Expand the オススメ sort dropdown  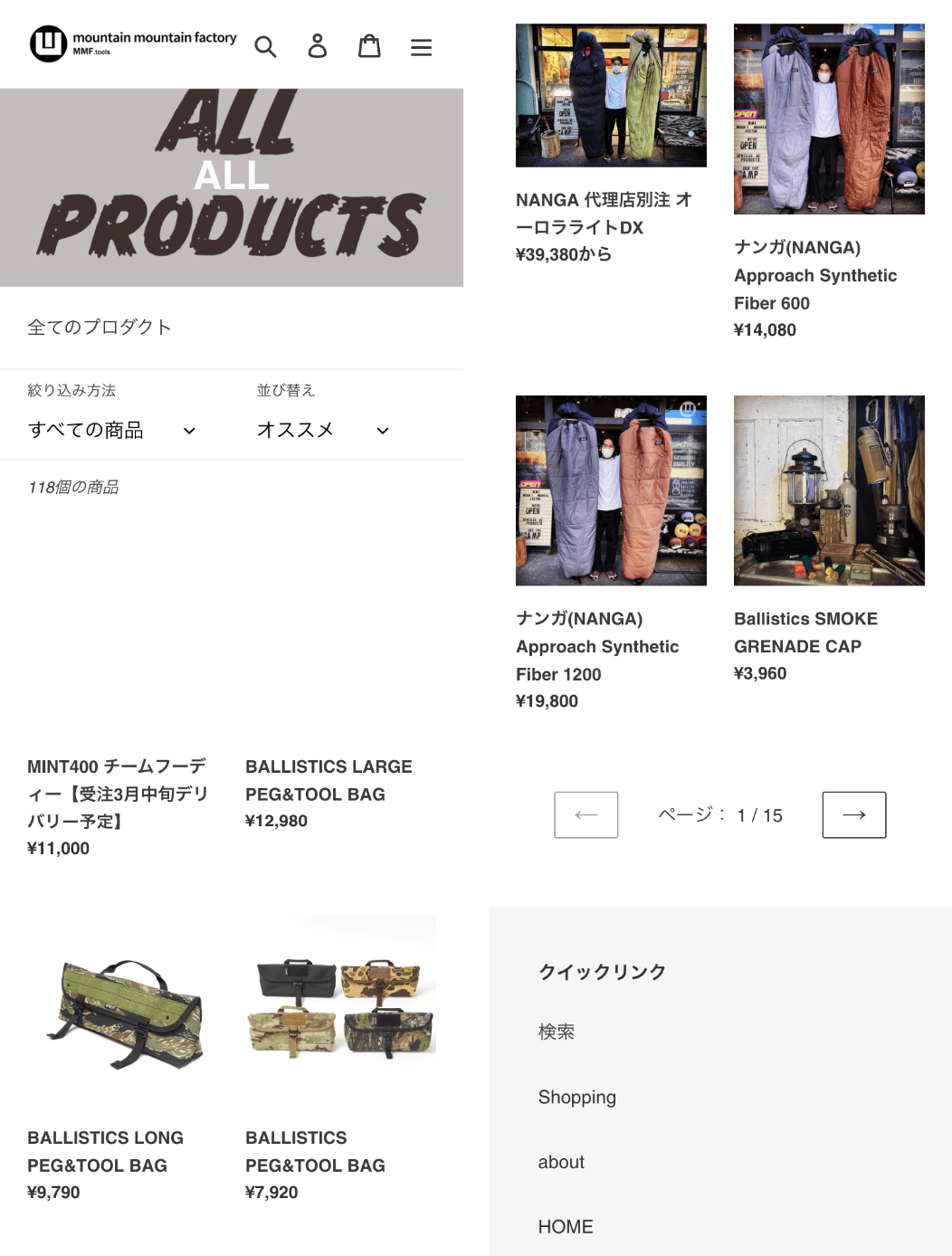coord(322,430)
